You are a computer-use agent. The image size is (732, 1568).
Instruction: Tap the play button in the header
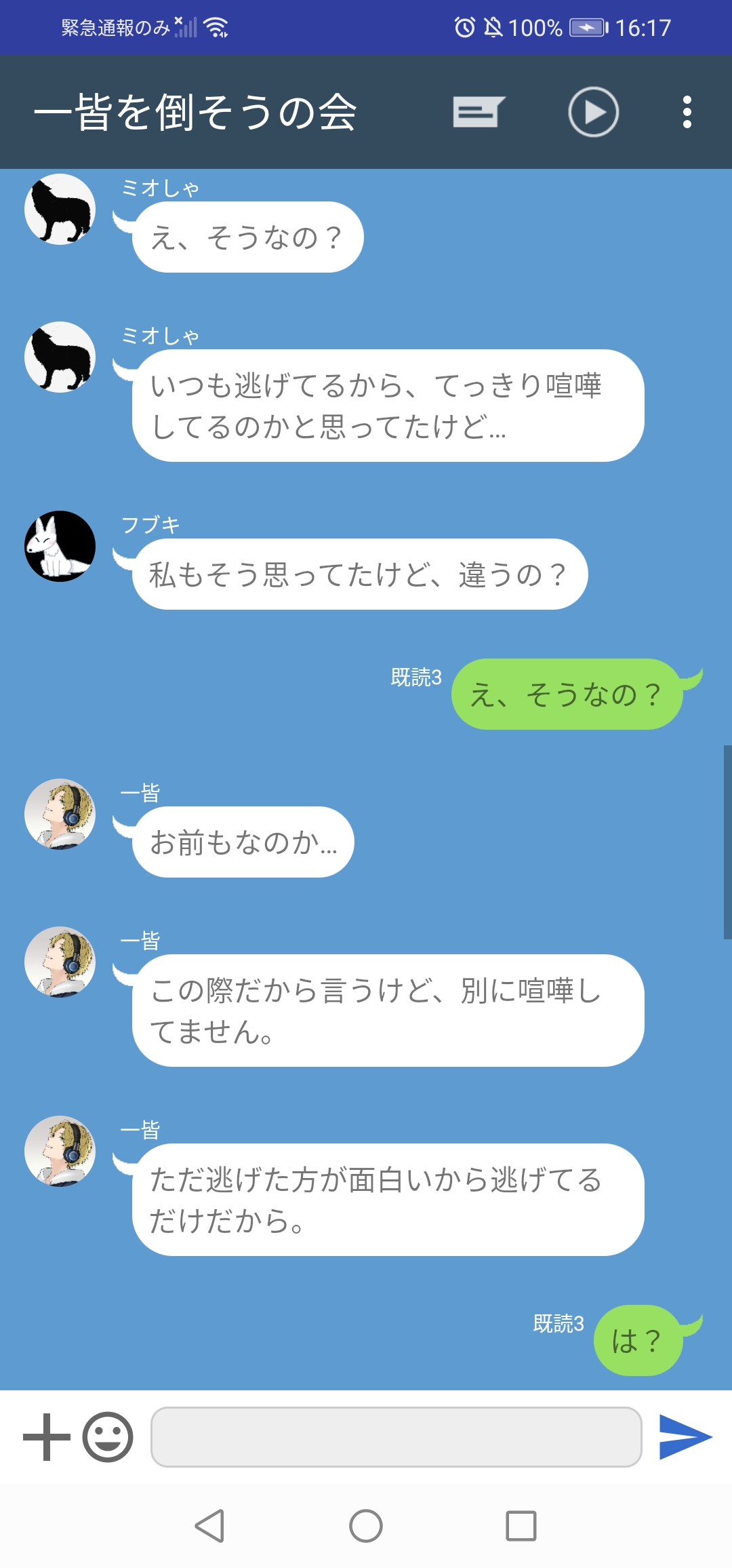point(593,112)
